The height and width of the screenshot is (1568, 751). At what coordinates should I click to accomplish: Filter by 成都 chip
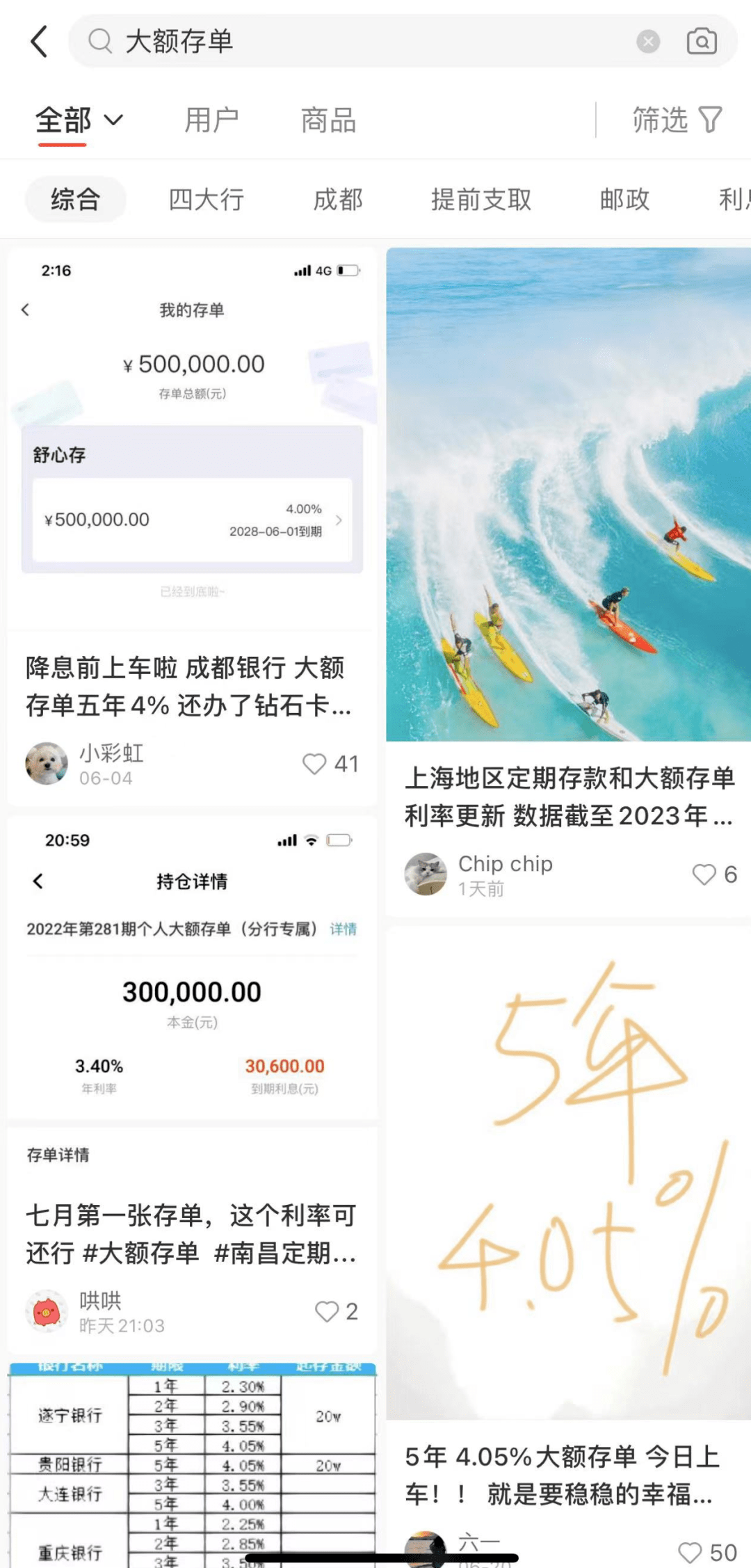338,200
